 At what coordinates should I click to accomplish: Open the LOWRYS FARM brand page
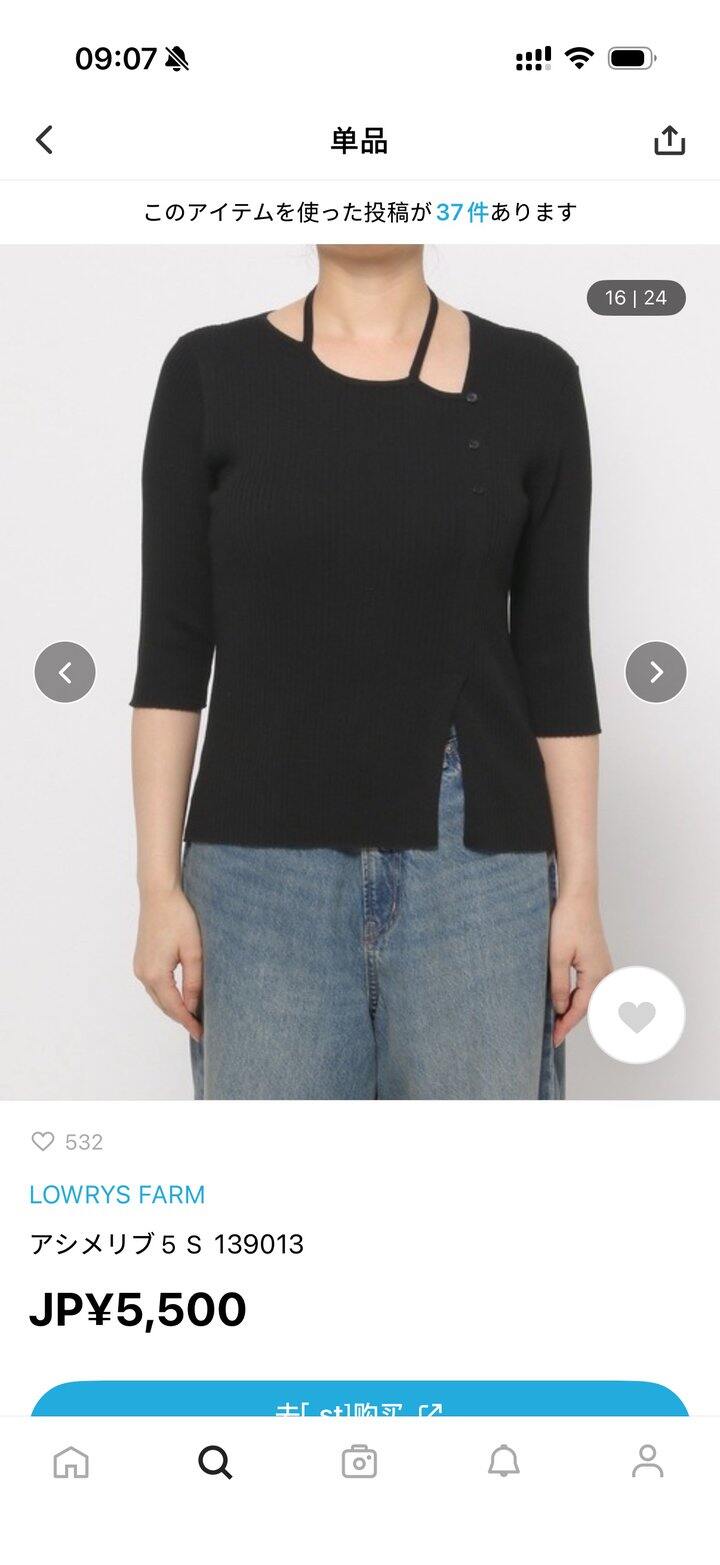click(x=117, y=1195)
